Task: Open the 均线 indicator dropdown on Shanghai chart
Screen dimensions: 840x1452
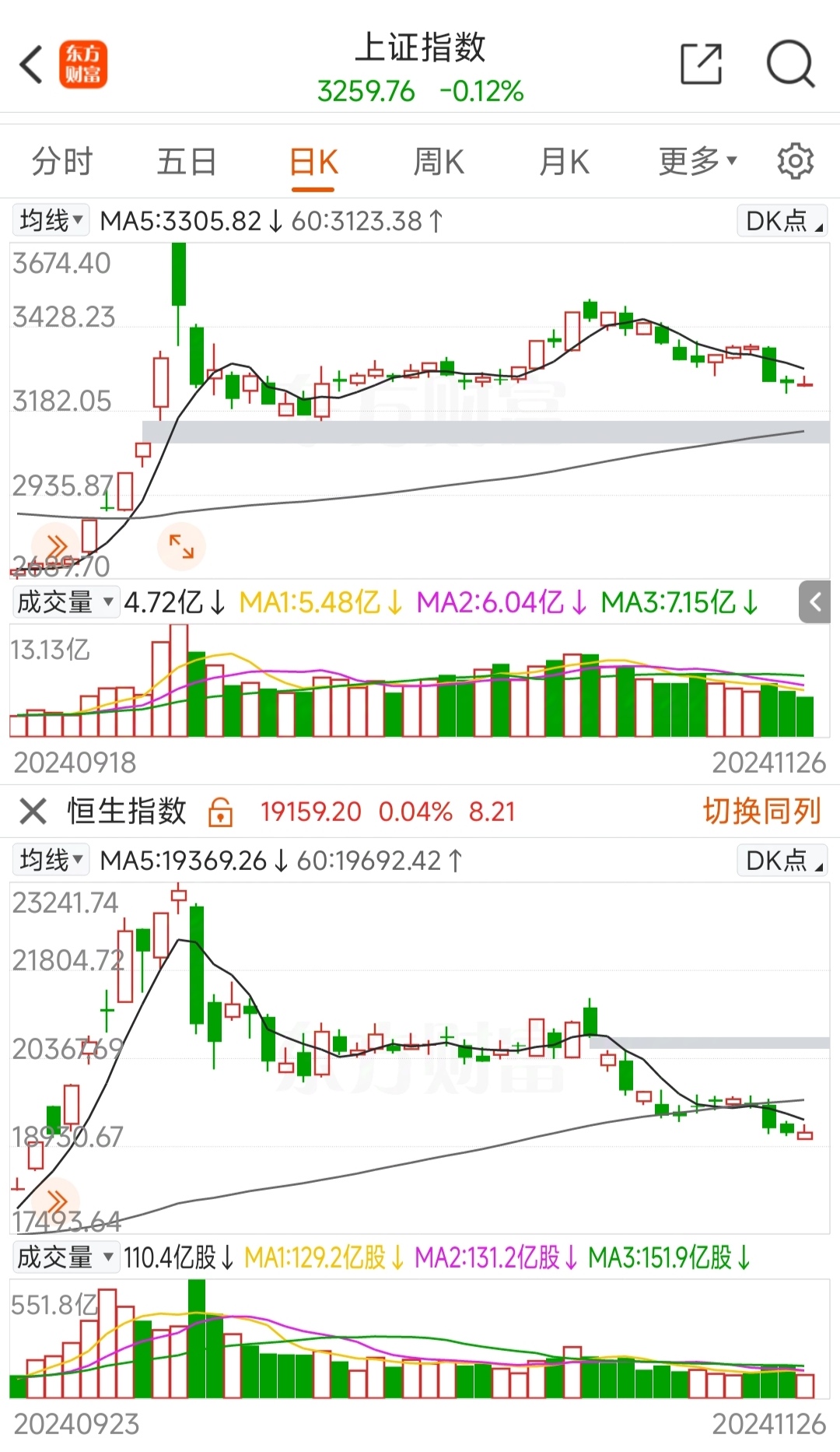Action: [x=51, y=221]
